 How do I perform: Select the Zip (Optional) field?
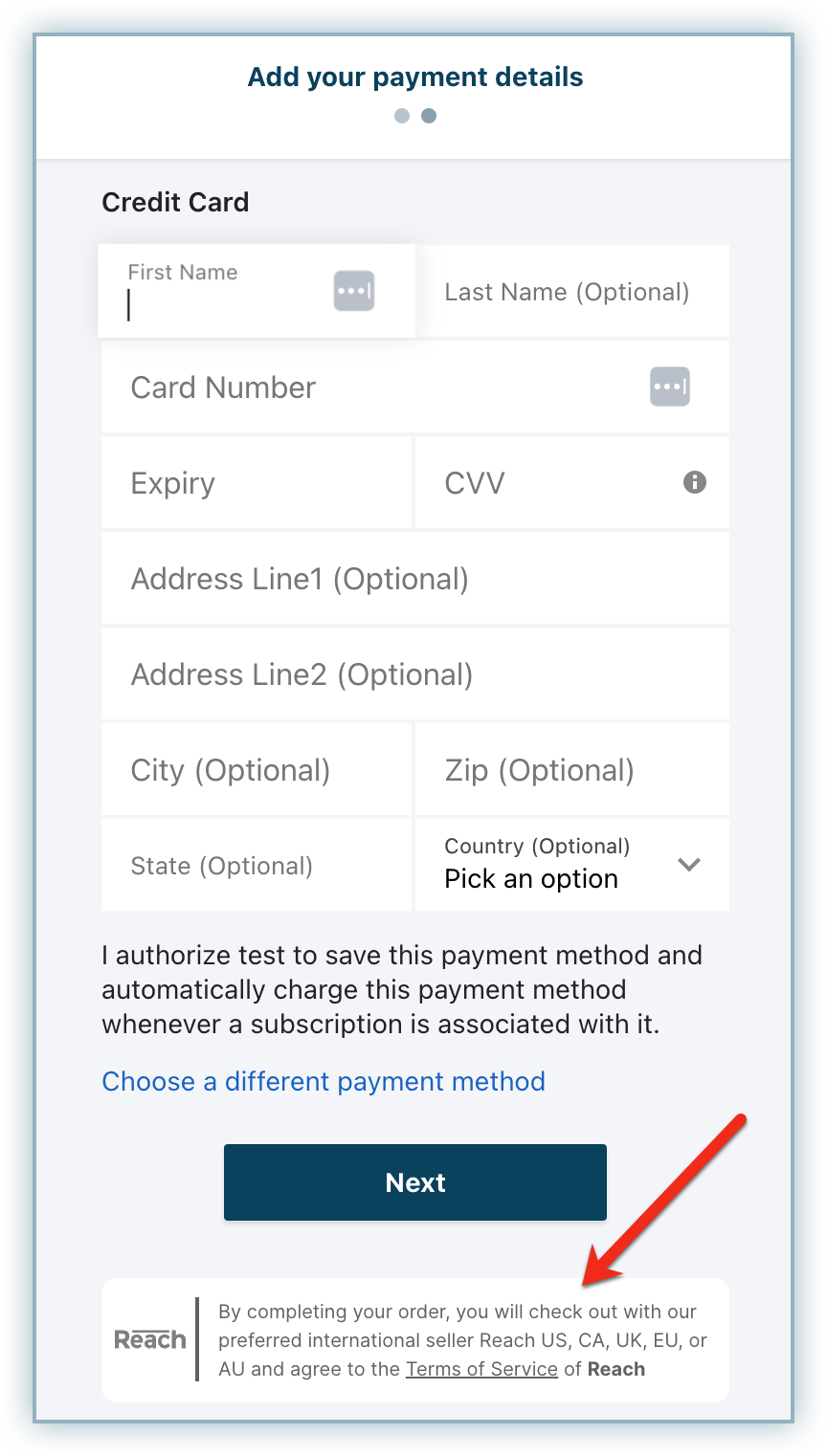tap(570, 770)
